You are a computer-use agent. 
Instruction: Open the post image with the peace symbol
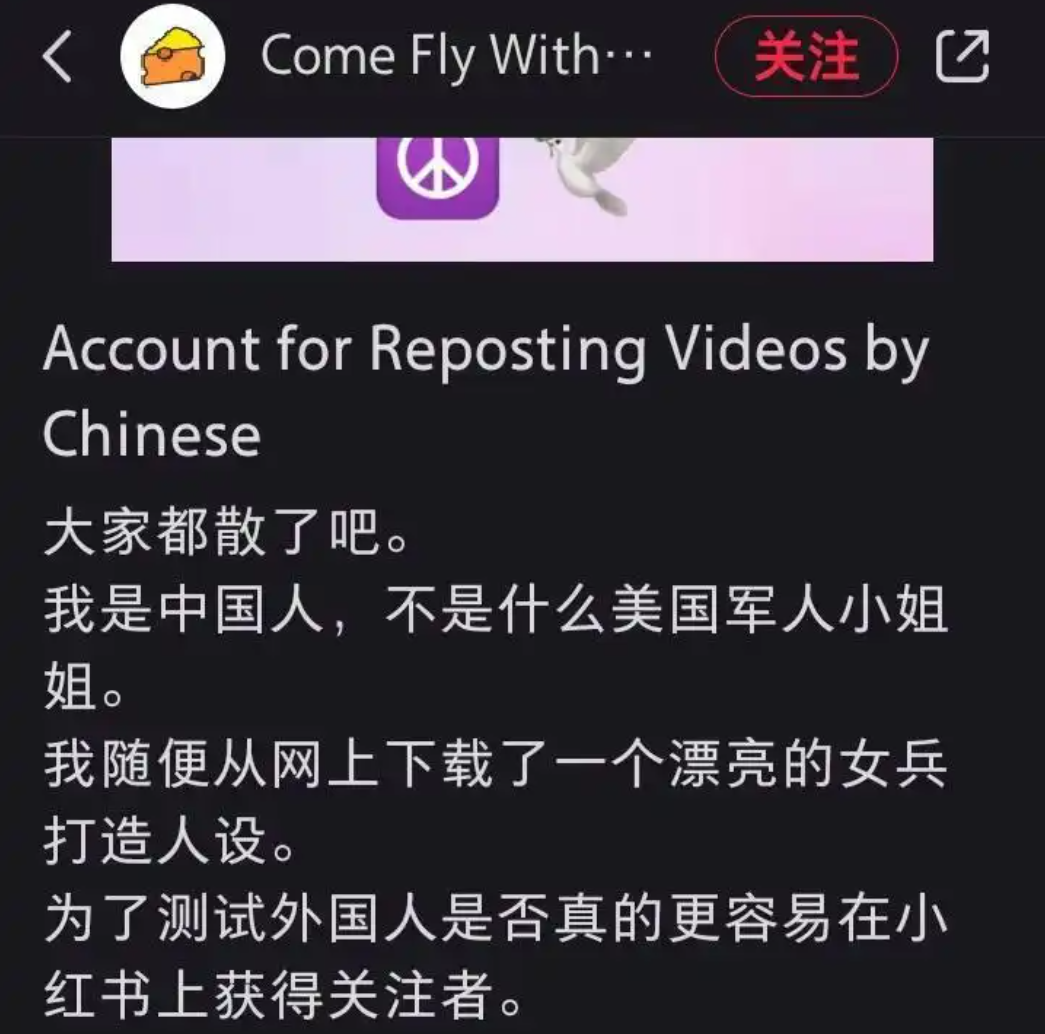[x=522, y=198]
